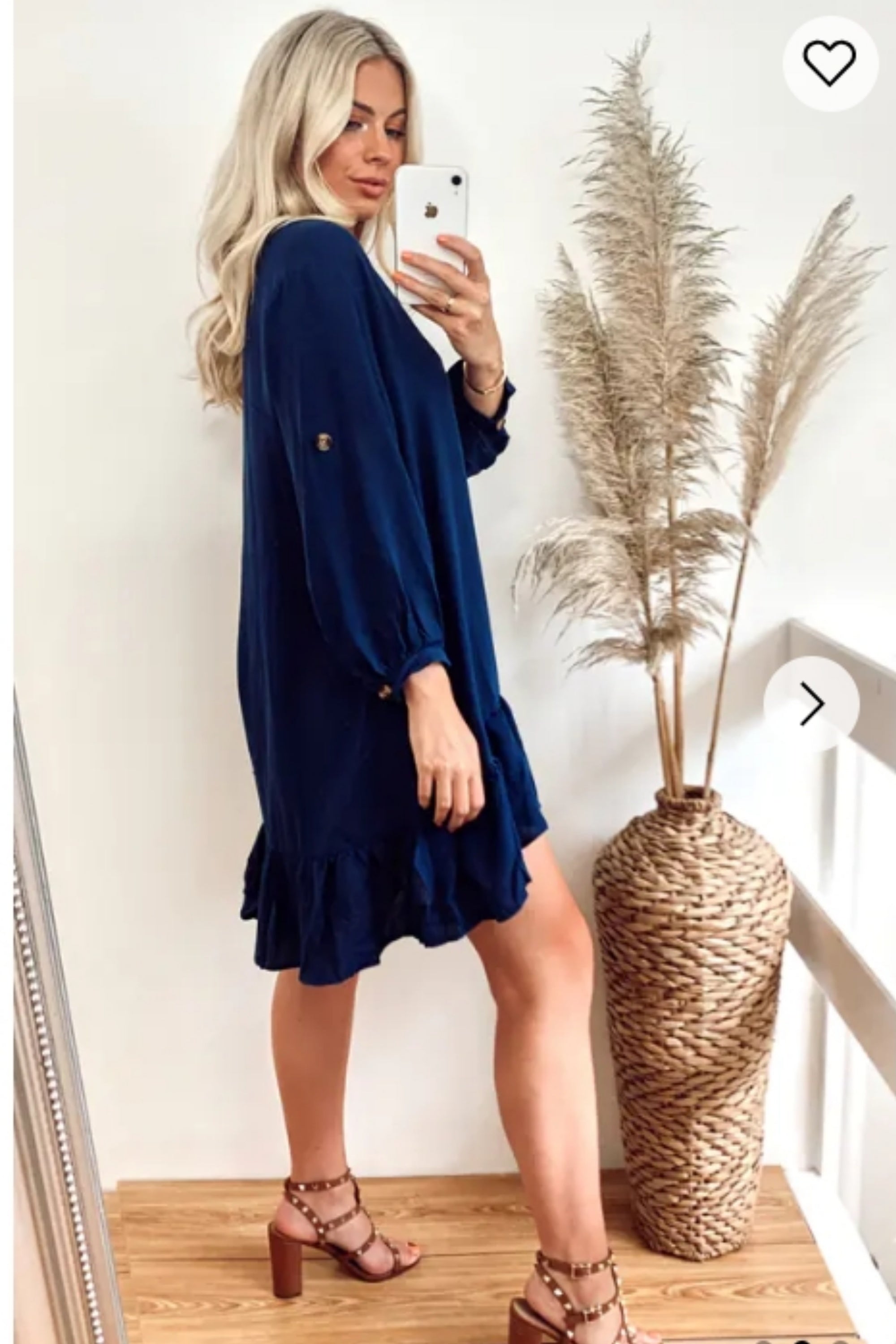This screenshot has height=1344, width=896.
Task: Add this dress to wishlist with heart
Action: 829,64
